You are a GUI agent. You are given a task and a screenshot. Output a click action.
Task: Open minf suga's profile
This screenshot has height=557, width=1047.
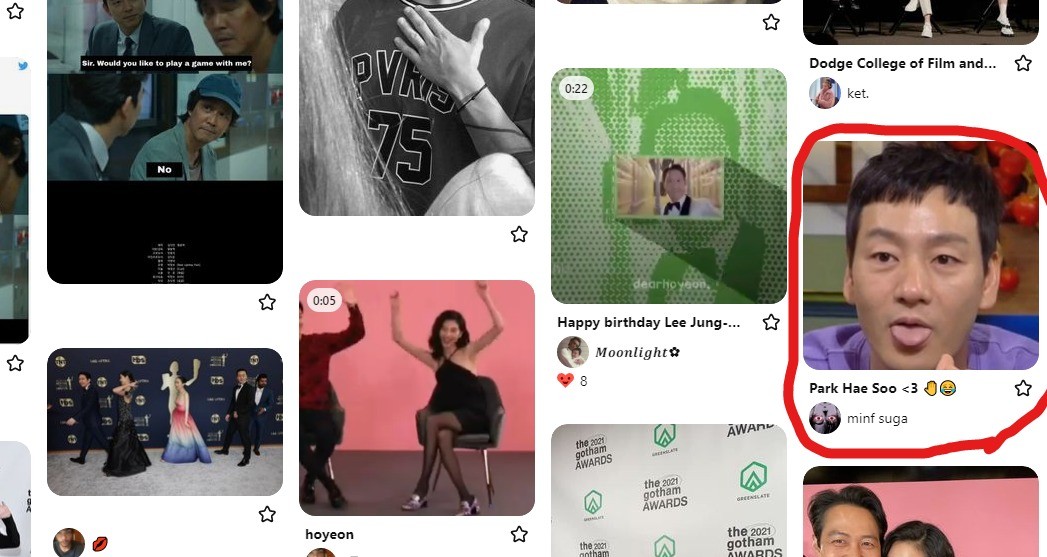coord(825,418)
